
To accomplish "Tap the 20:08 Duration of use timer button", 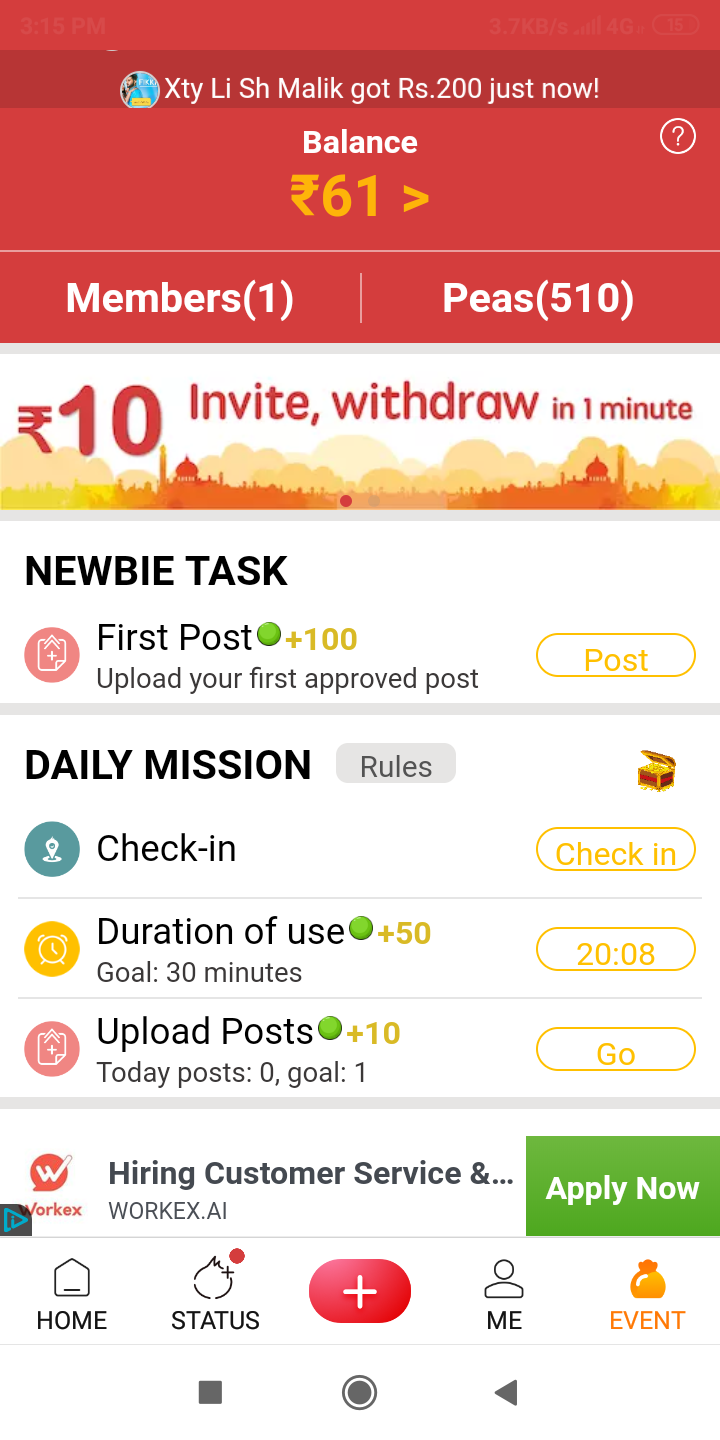I will click(x=615, y=951).
